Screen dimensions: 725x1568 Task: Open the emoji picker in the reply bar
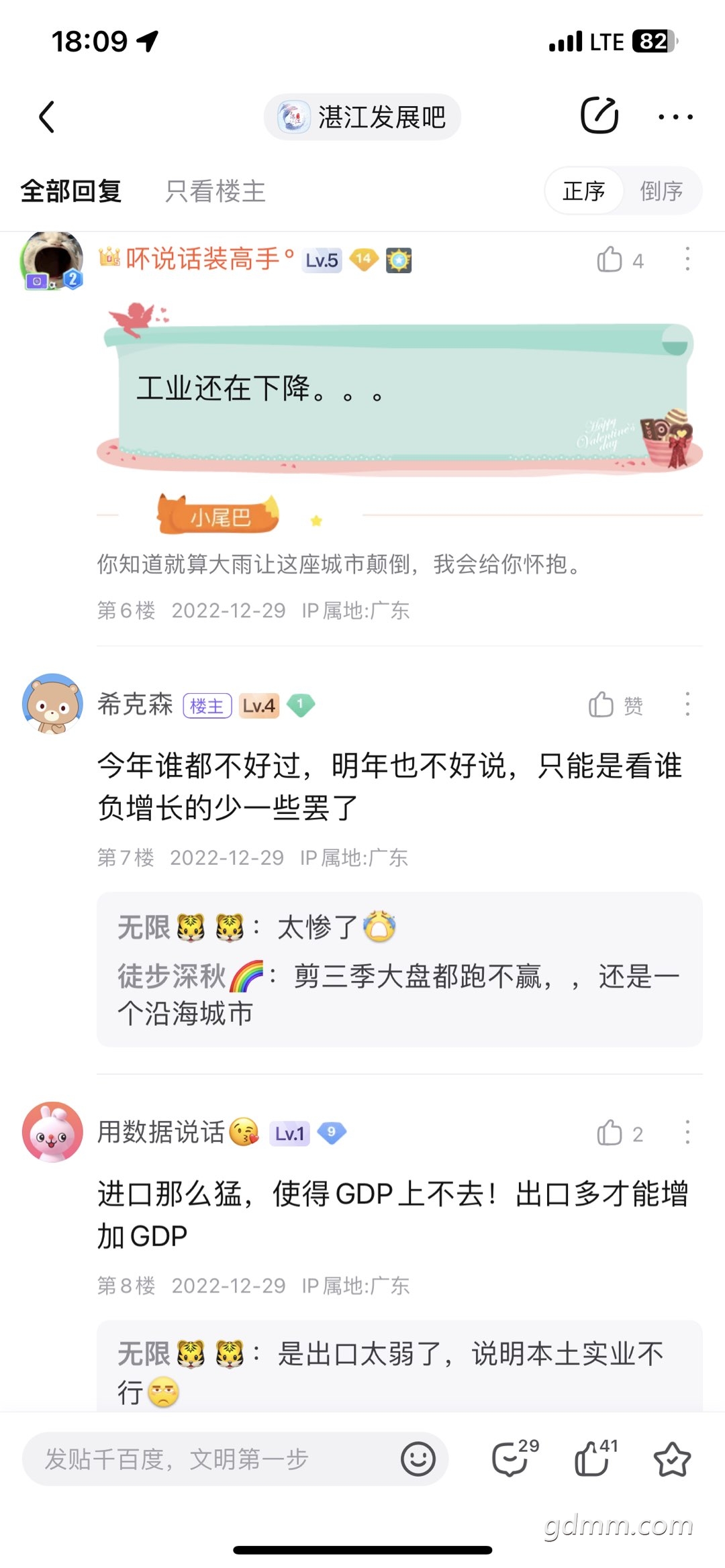[418, 1459]
